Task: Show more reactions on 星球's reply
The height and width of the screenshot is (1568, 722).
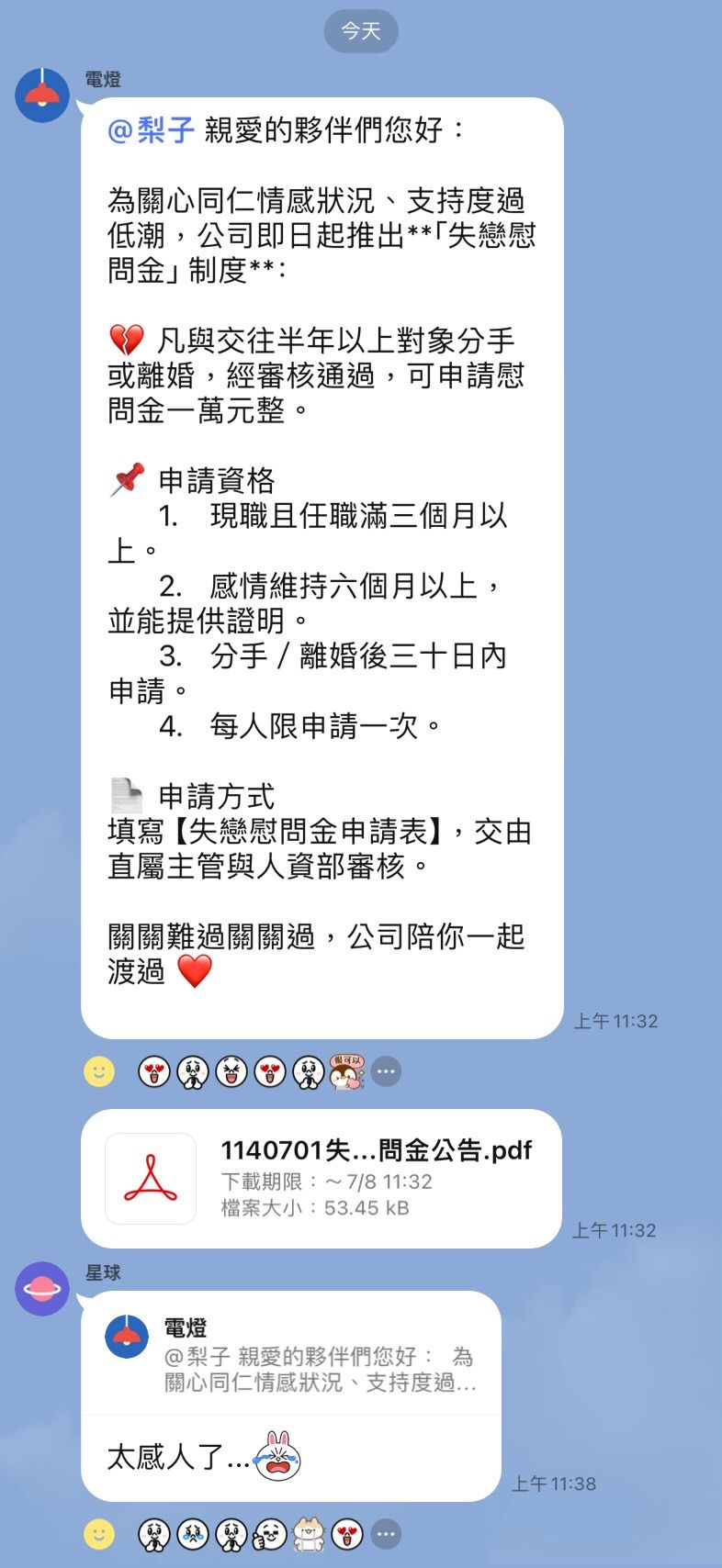Action: [386, 1534]
